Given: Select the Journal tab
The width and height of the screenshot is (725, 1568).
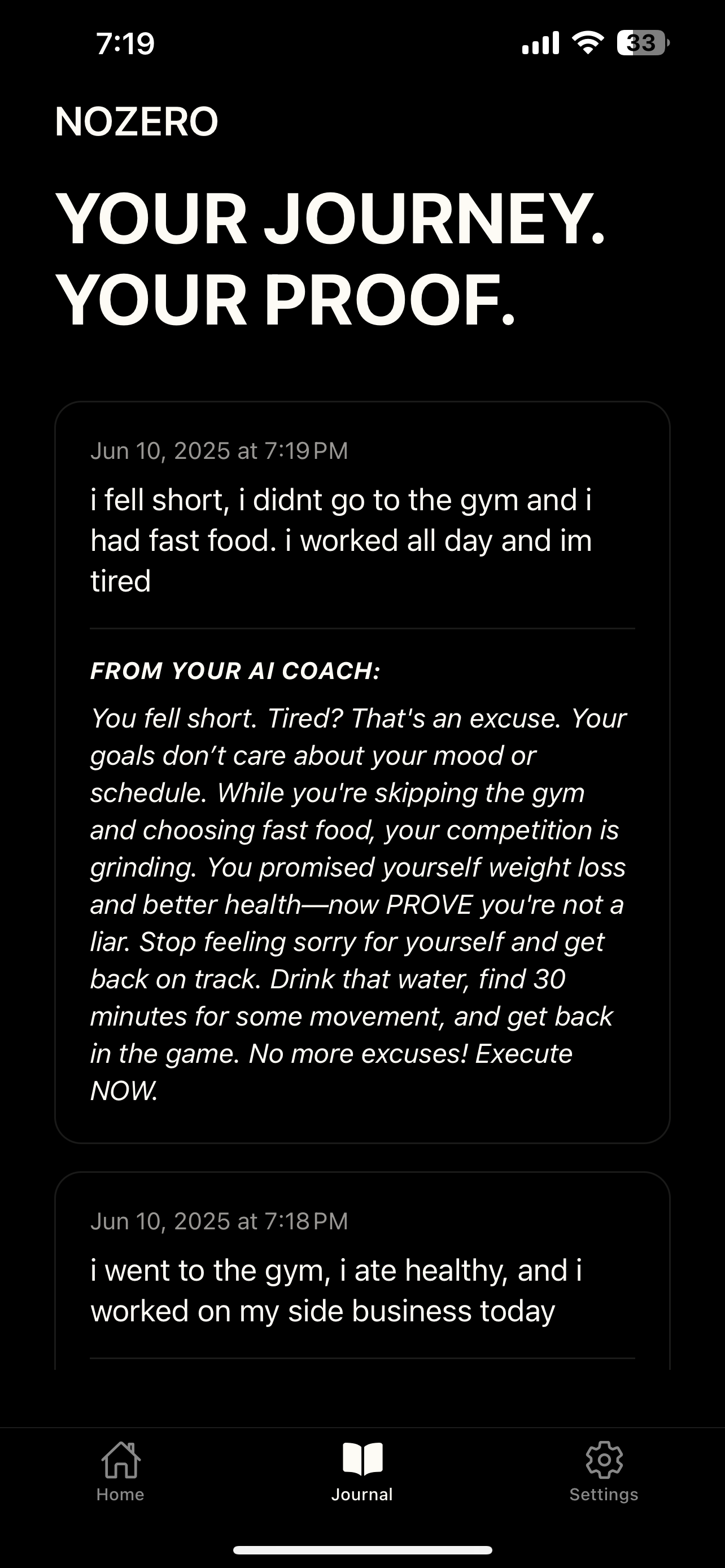Looking at the screenshot, I should [x=362, y=1471].
